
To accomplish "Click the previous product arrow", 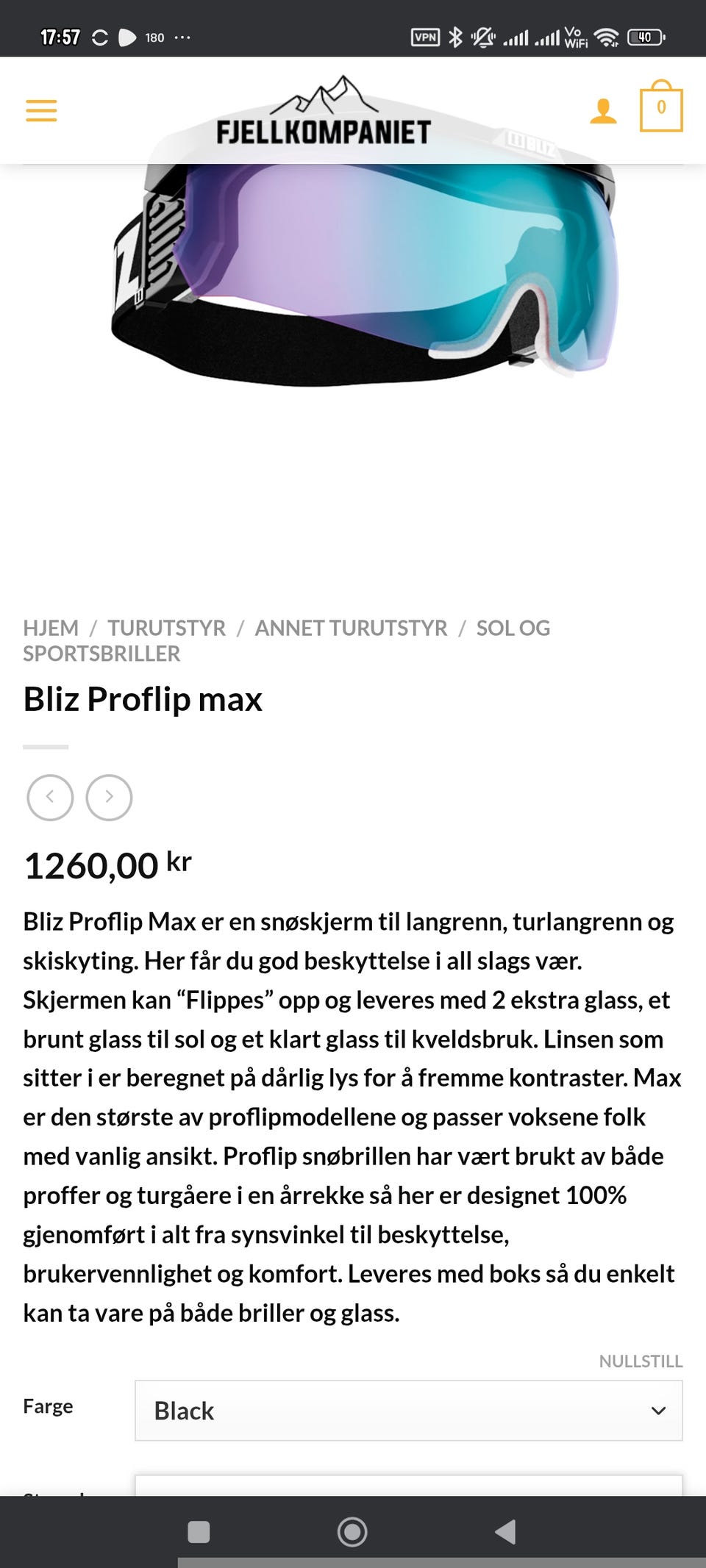I will [50, 797].
